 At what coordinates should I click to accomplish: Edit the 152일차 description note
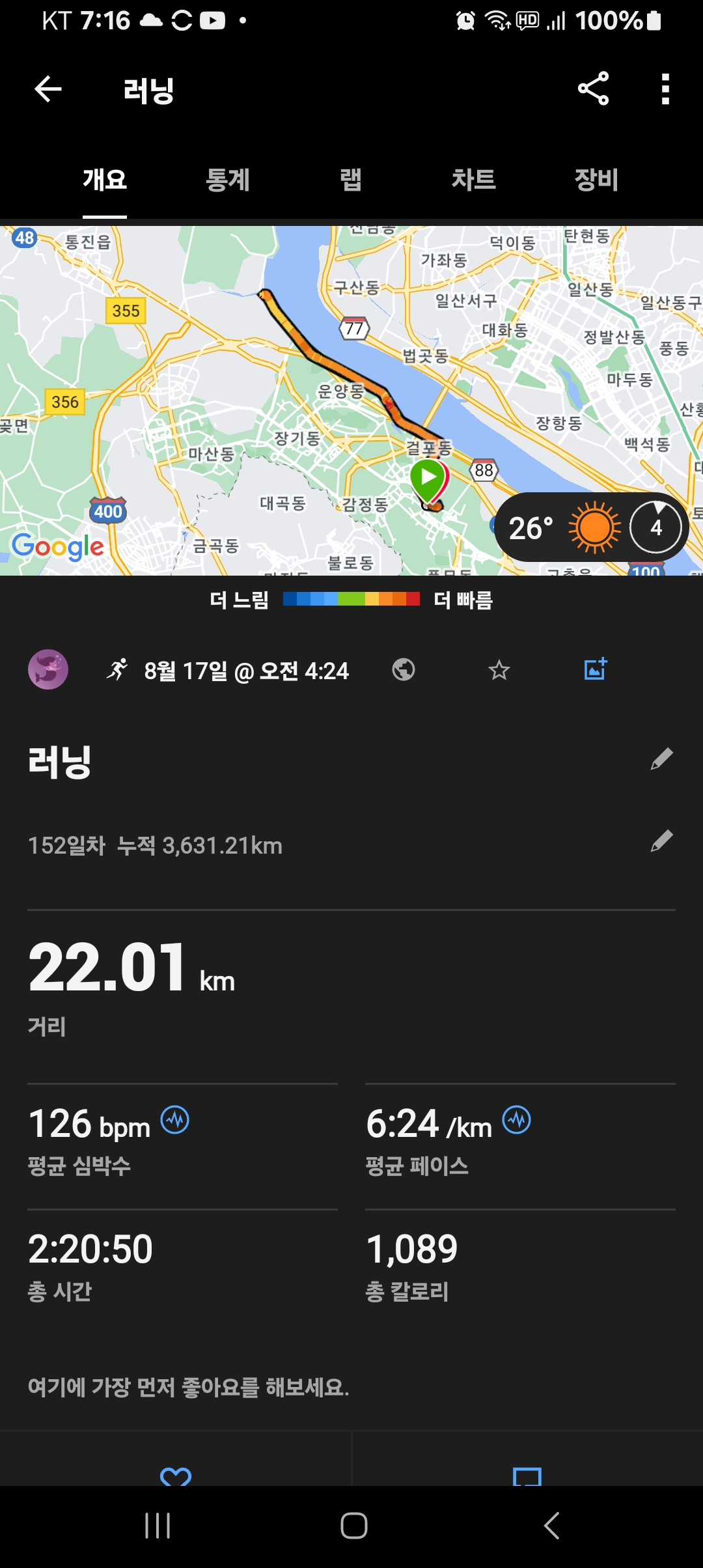(661, 841)
